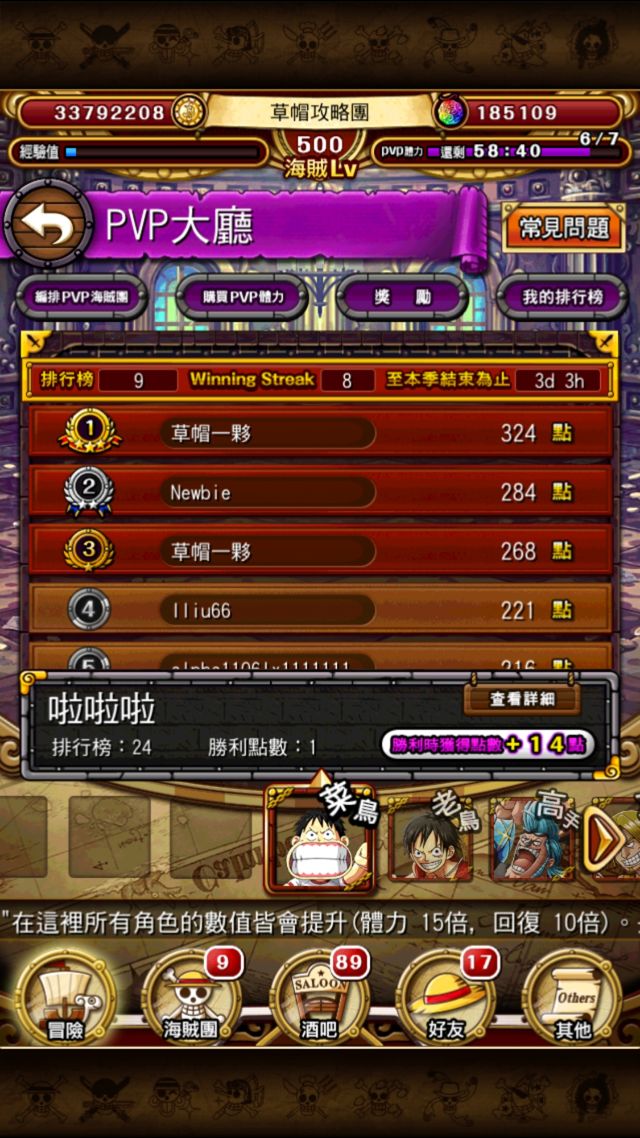This screenshot has width=640, height=1138.
Task: Open details with 查看詳細 button
Action: tap(521, 699)
